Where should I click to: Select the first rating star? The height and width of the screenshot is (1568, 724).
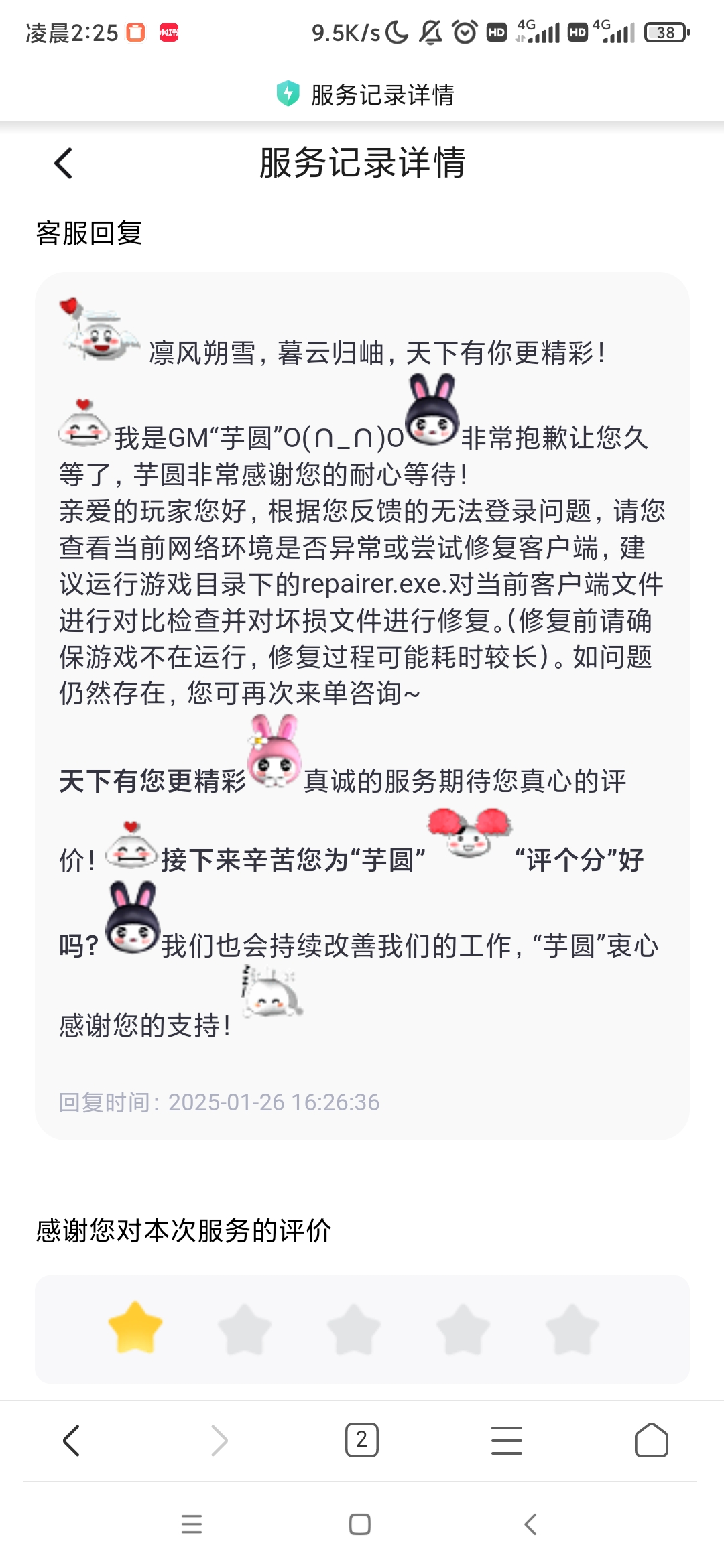(x=135, y=1327)
